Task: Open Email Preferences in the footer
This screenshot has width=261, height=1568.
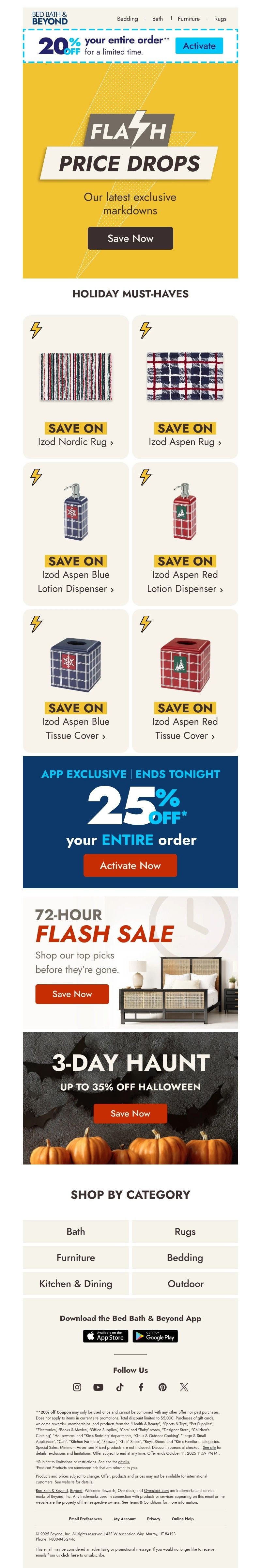Action: tap(85, 1519)
